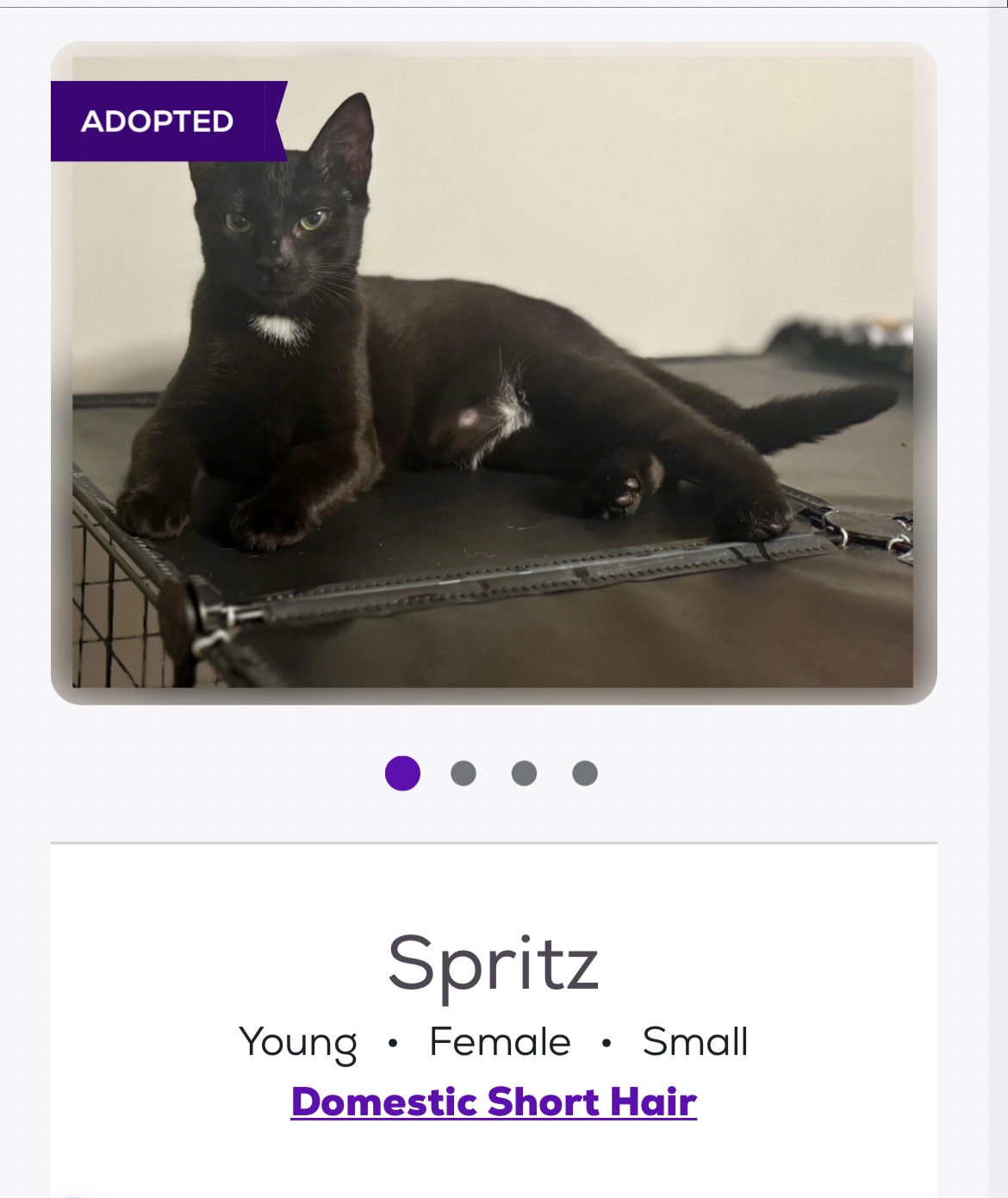Jump to the second photo dot
1008x1198 pixels.
tap(464, 773)
